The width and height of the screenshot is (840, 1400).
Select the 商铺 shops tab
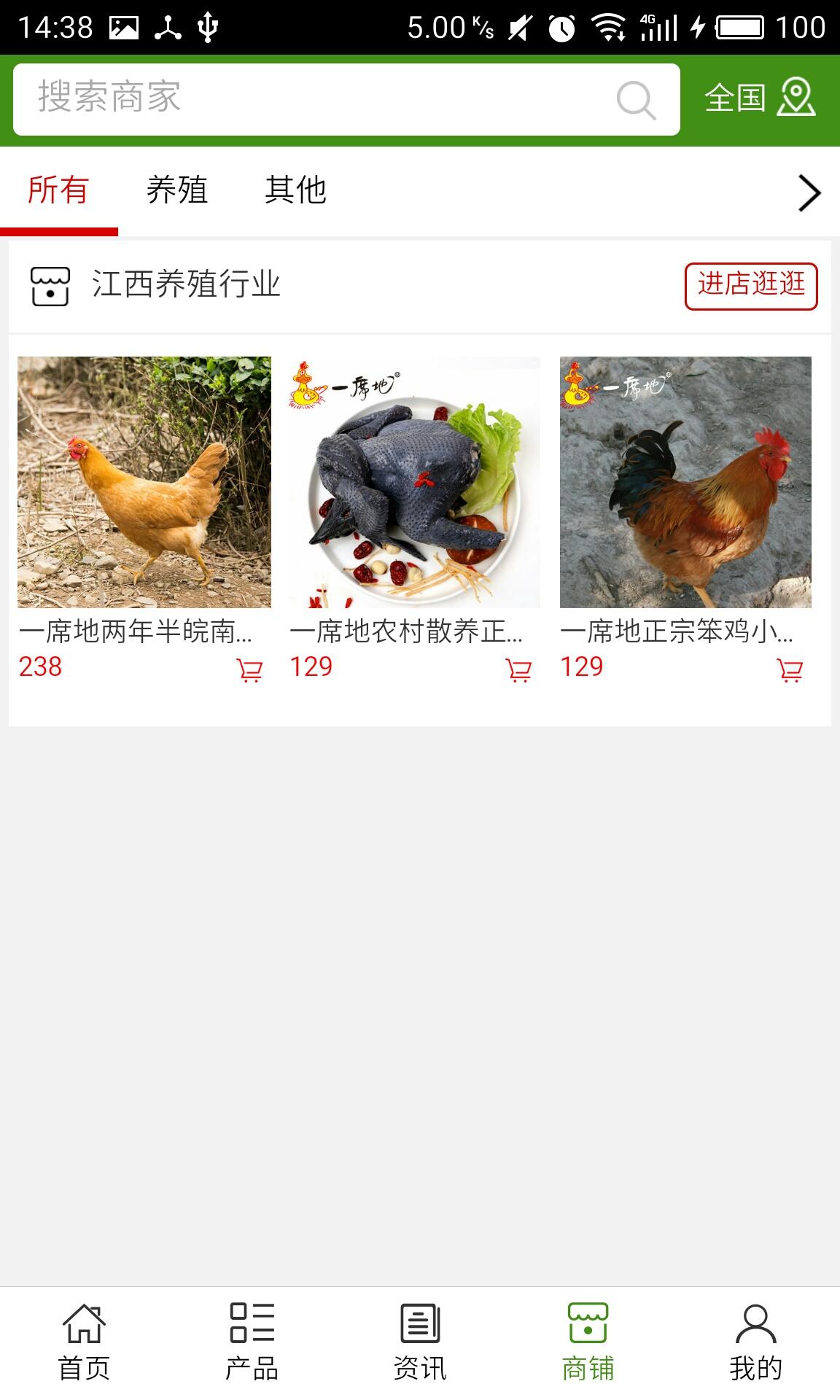tap(588, 1342)
